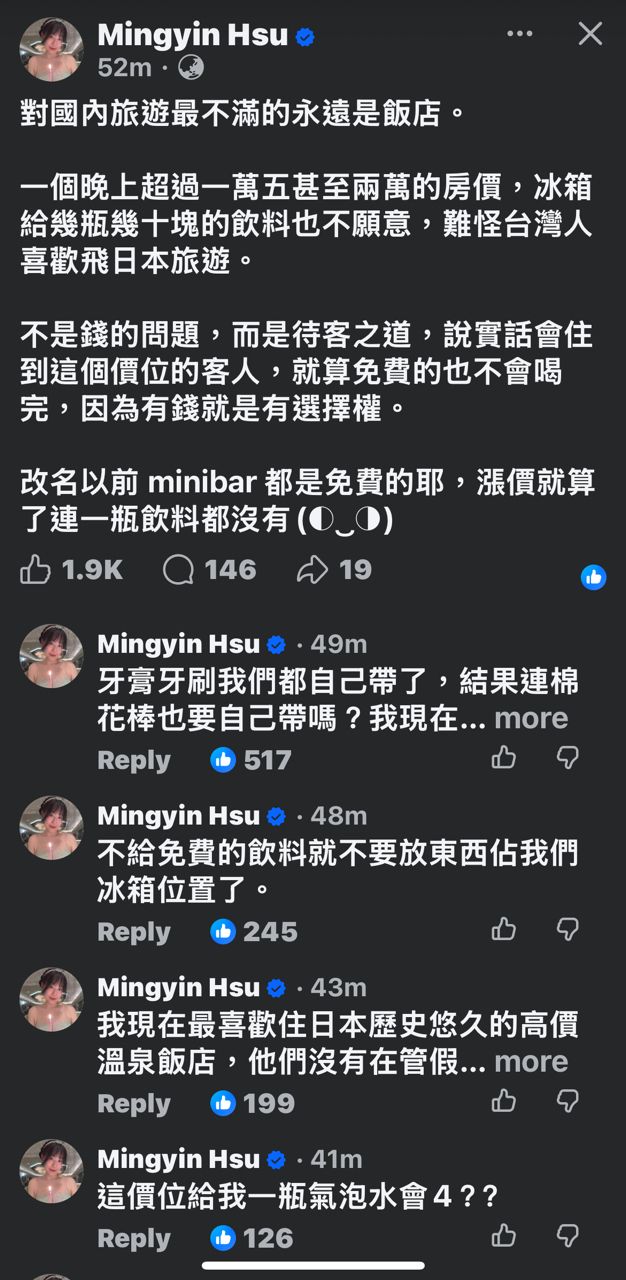The height and width of the screenshot is (1280, 626).
Task: Reply to the comment posted 43m ago
Action: (133, 1104)
